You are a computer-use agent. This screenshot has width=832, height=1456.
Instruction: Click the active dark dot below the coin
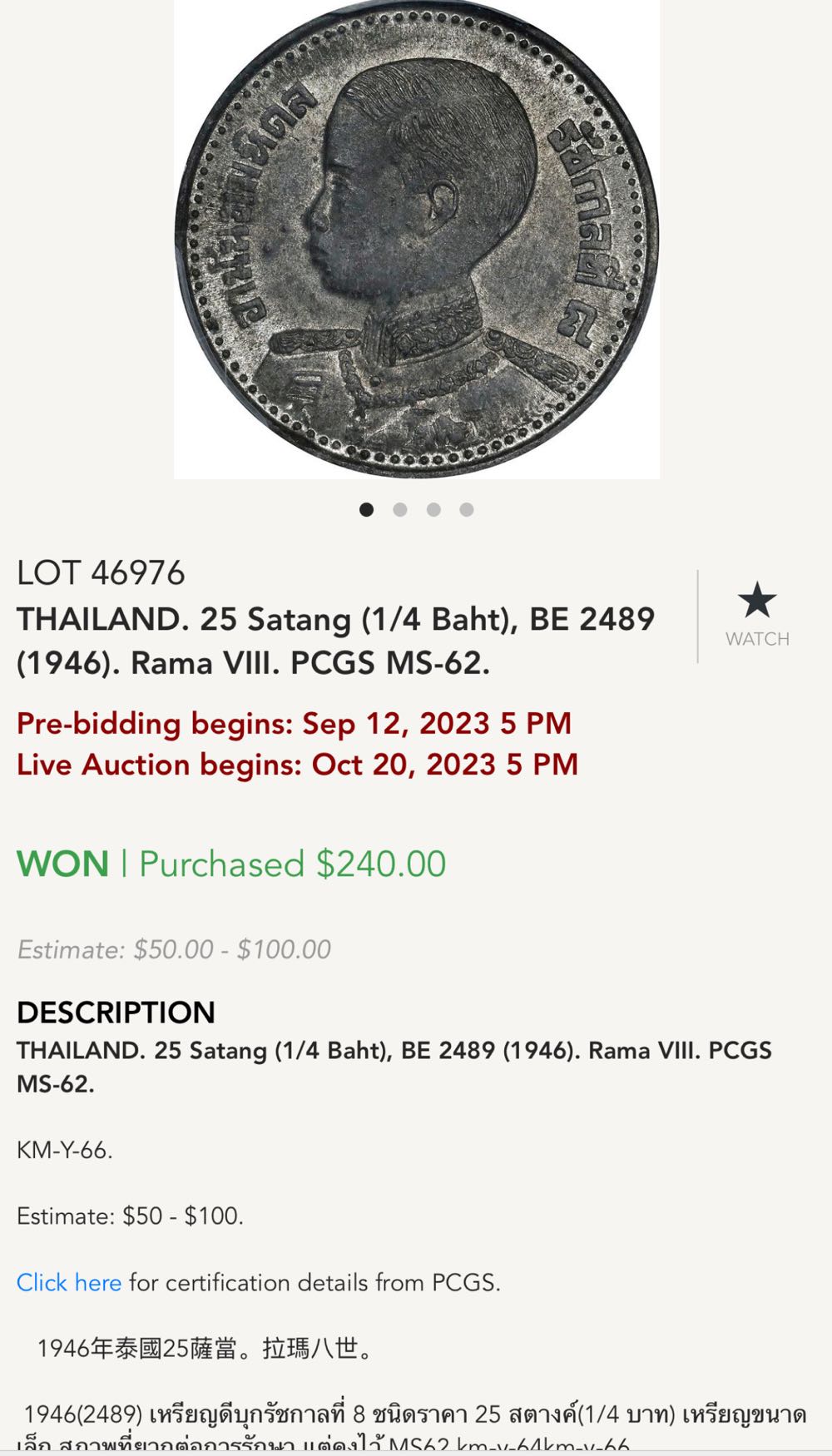click(367, 509)
